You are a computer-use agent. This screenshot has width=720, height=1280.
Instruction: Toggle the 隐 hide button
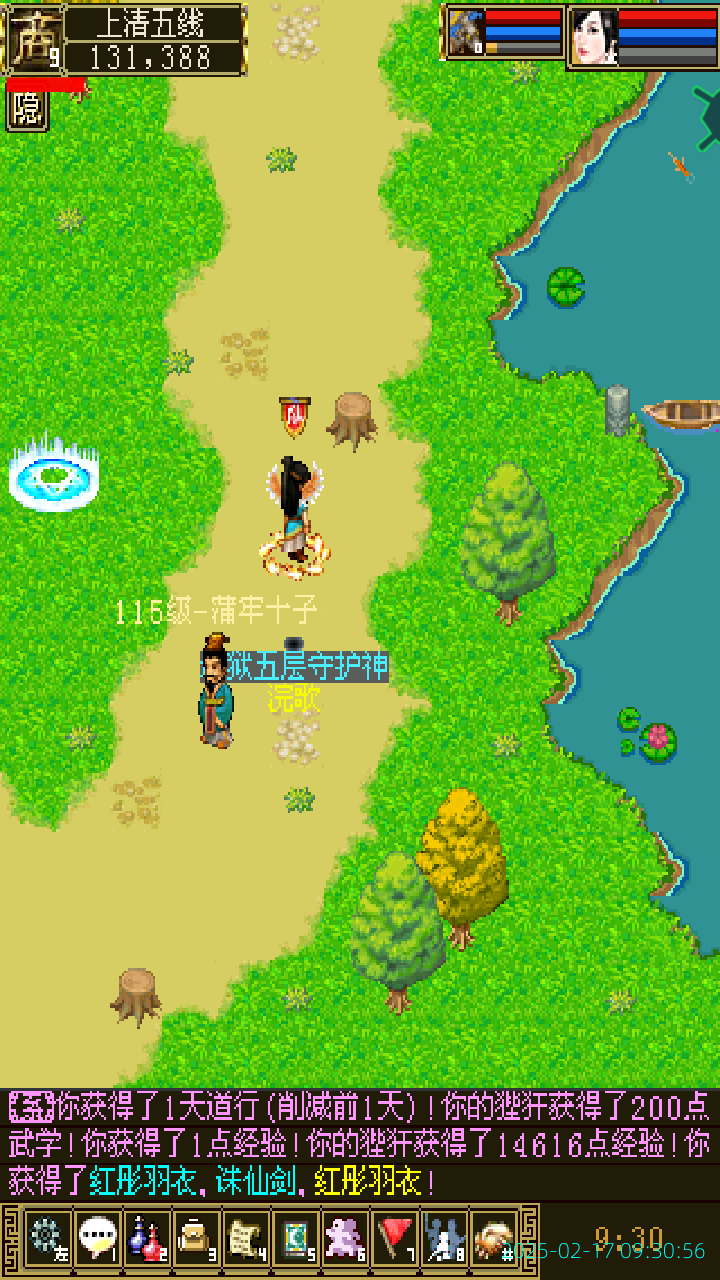[27, 110]
